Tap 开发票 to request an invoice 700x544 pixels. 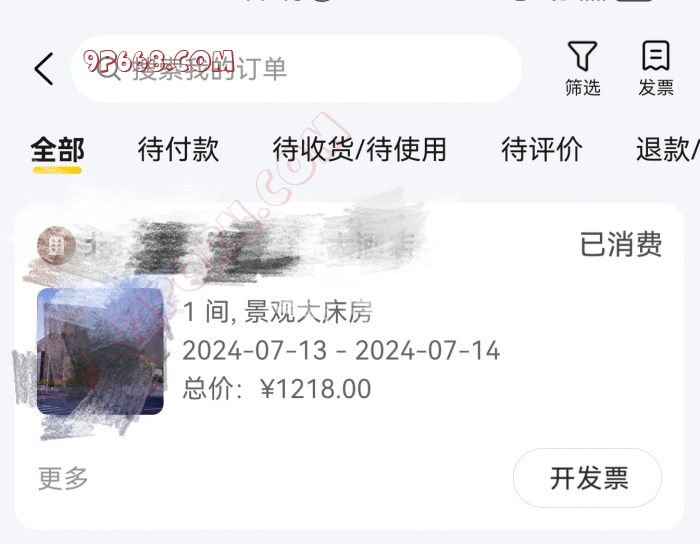tap(588, 478)
